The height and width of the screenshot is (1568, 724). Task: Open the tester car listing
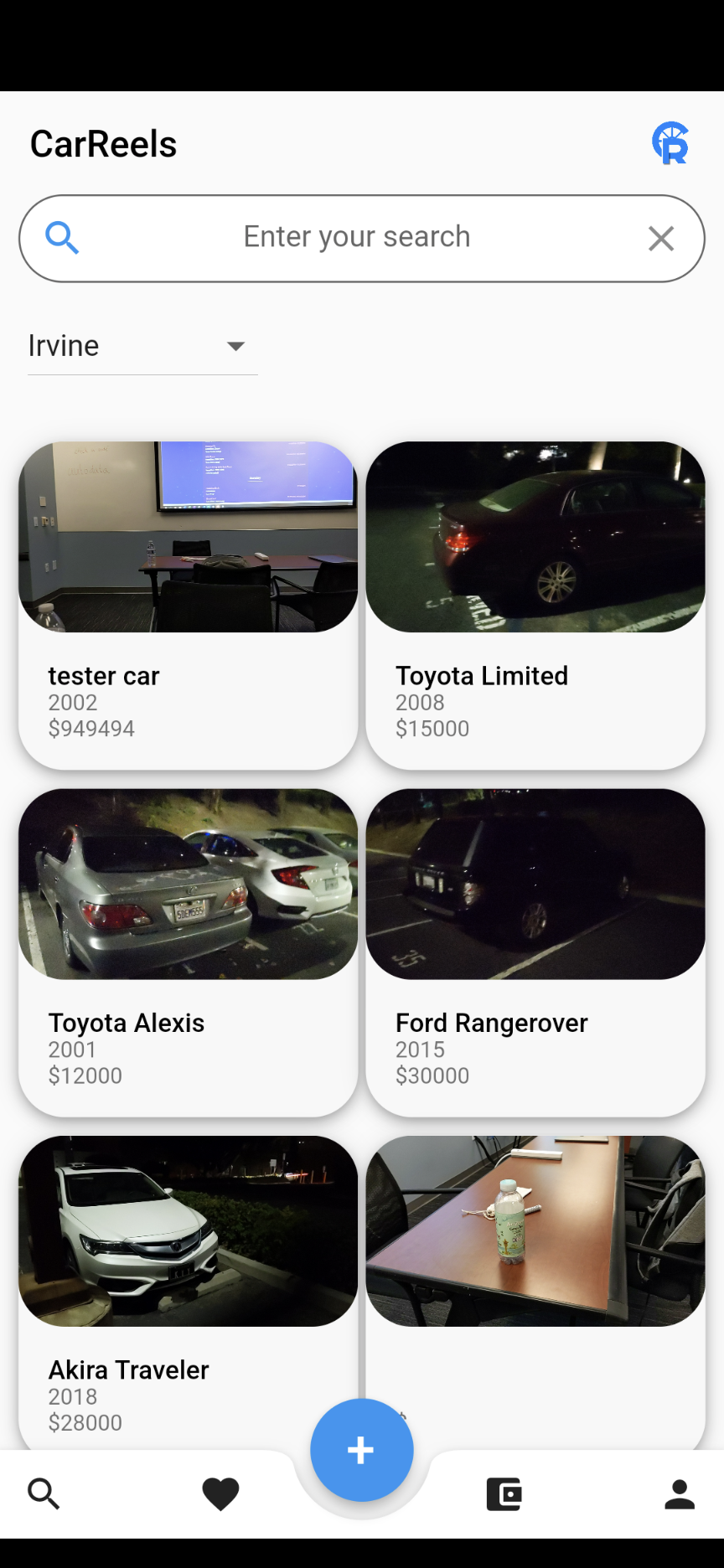click(x=188, y=605)
